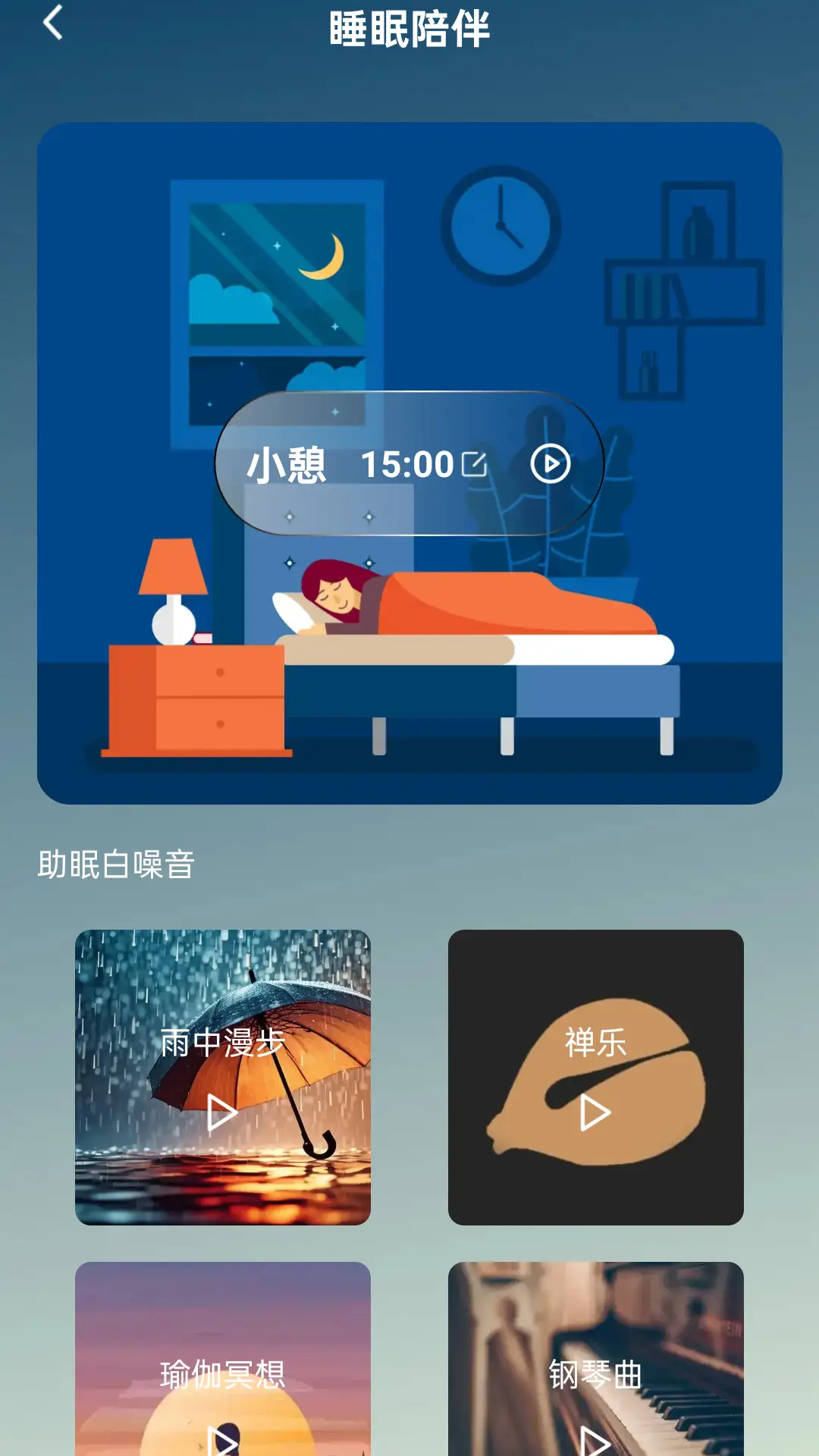
Task: Start the 小憩 nap timer
Action: pyautogui.click(x=550, y=464)
